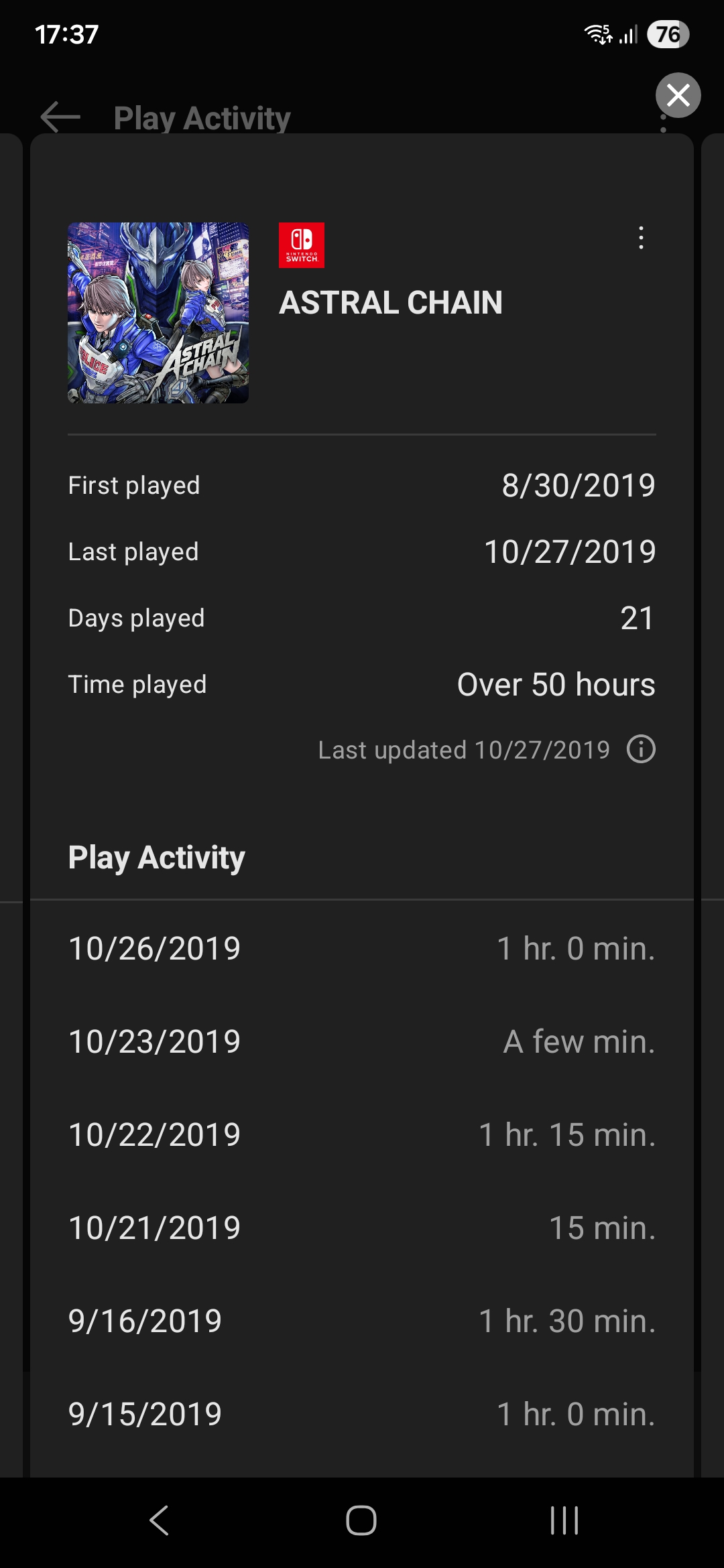Image resolution: width=724 pixels, height=1568 pixels.
Task: Open the system recent apps view
Action: pyautogui.click(x=564, y=1520)
